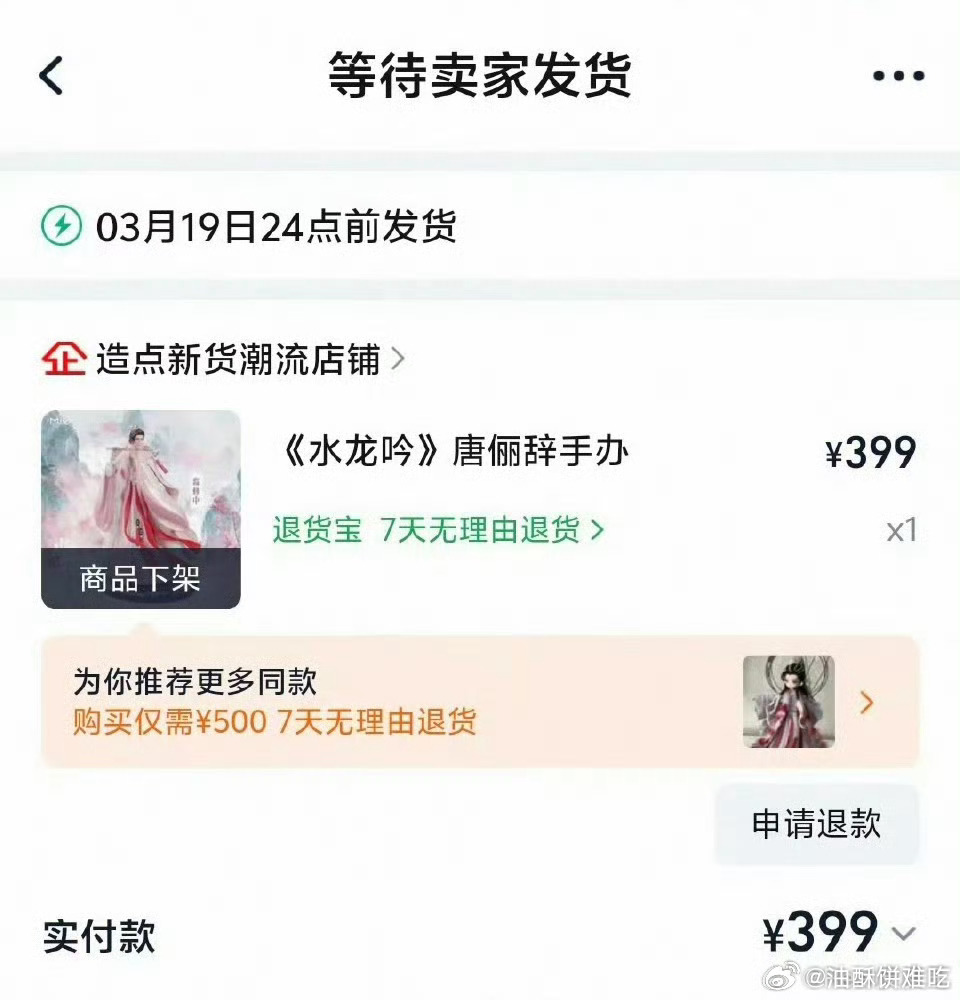The image size is (960, 1000).
Task: Tap the 03月19日24点前发货 shipping notice bar
Action: [x=270, y=227]
